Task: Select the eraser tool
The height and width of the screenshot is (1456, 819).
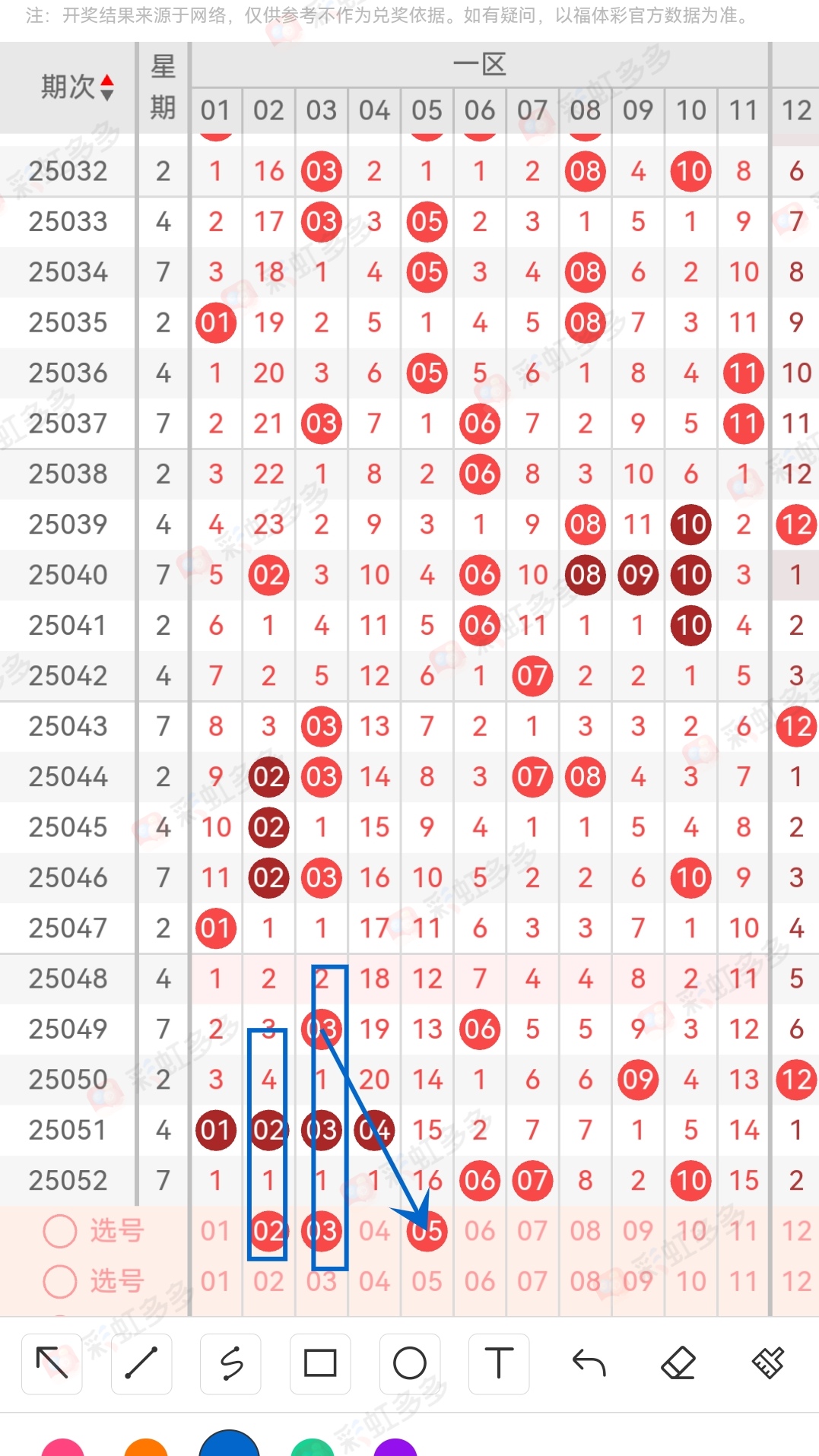Action: click(x=678, y=1363)
